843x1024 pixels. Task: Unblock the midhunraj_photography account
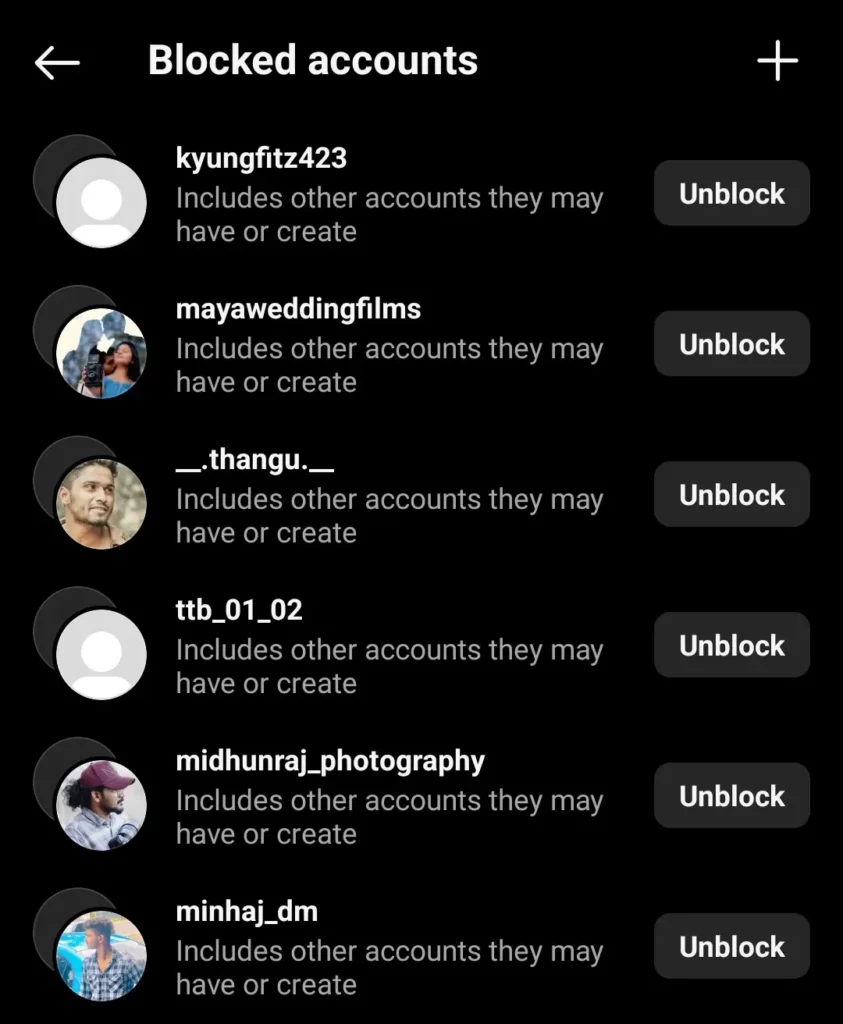tap(731, 796)
